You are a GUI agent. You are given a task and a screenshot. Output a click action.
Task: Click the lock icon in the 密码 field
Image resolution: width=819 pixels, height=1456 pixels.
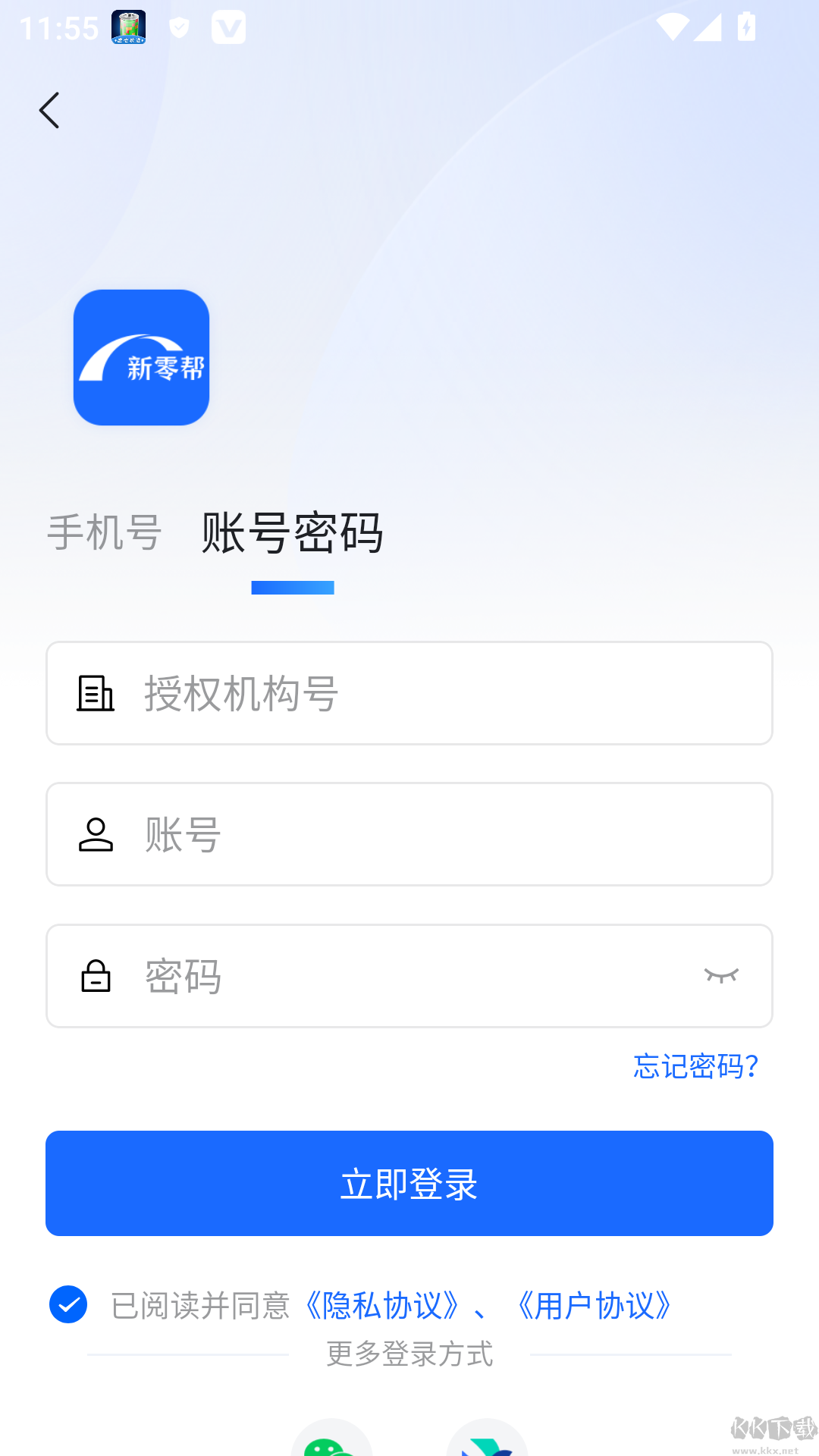tap(96, 976)
